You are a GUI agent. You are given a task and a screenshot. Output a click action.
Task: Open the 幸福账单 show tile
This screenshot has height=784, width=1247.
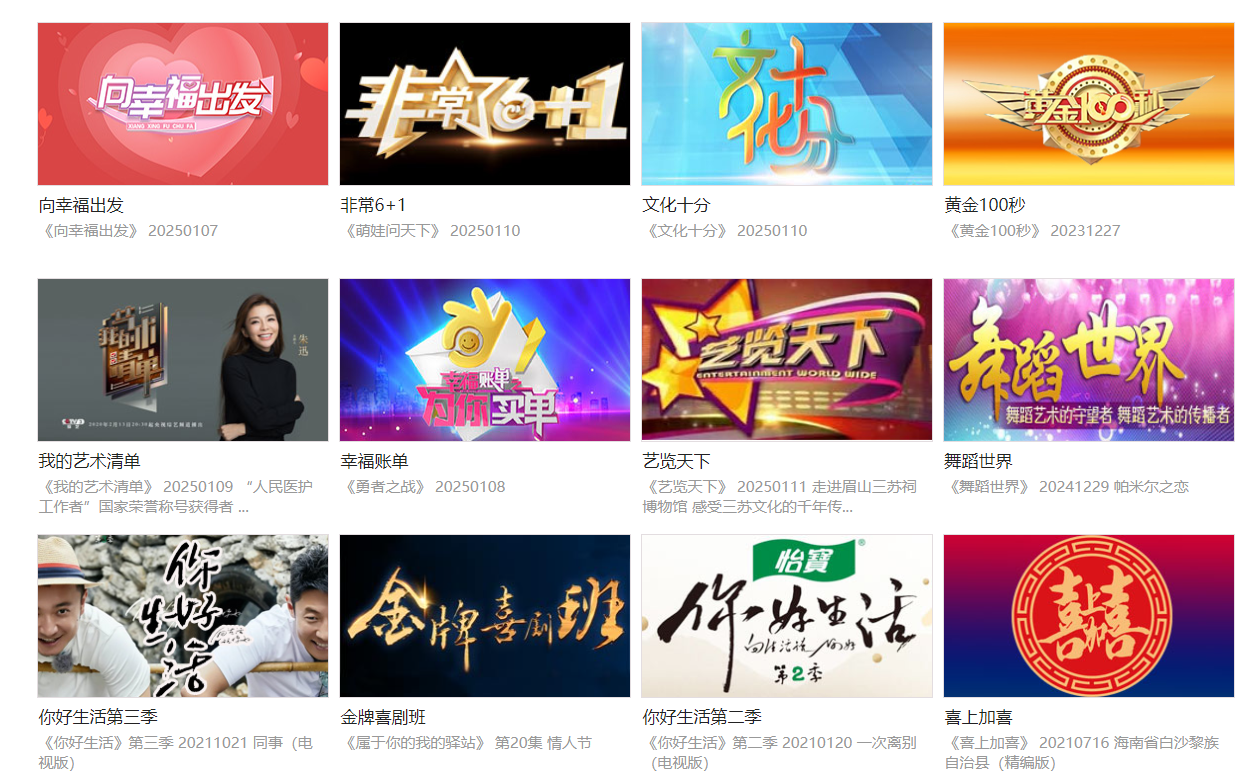pos(485,360)
